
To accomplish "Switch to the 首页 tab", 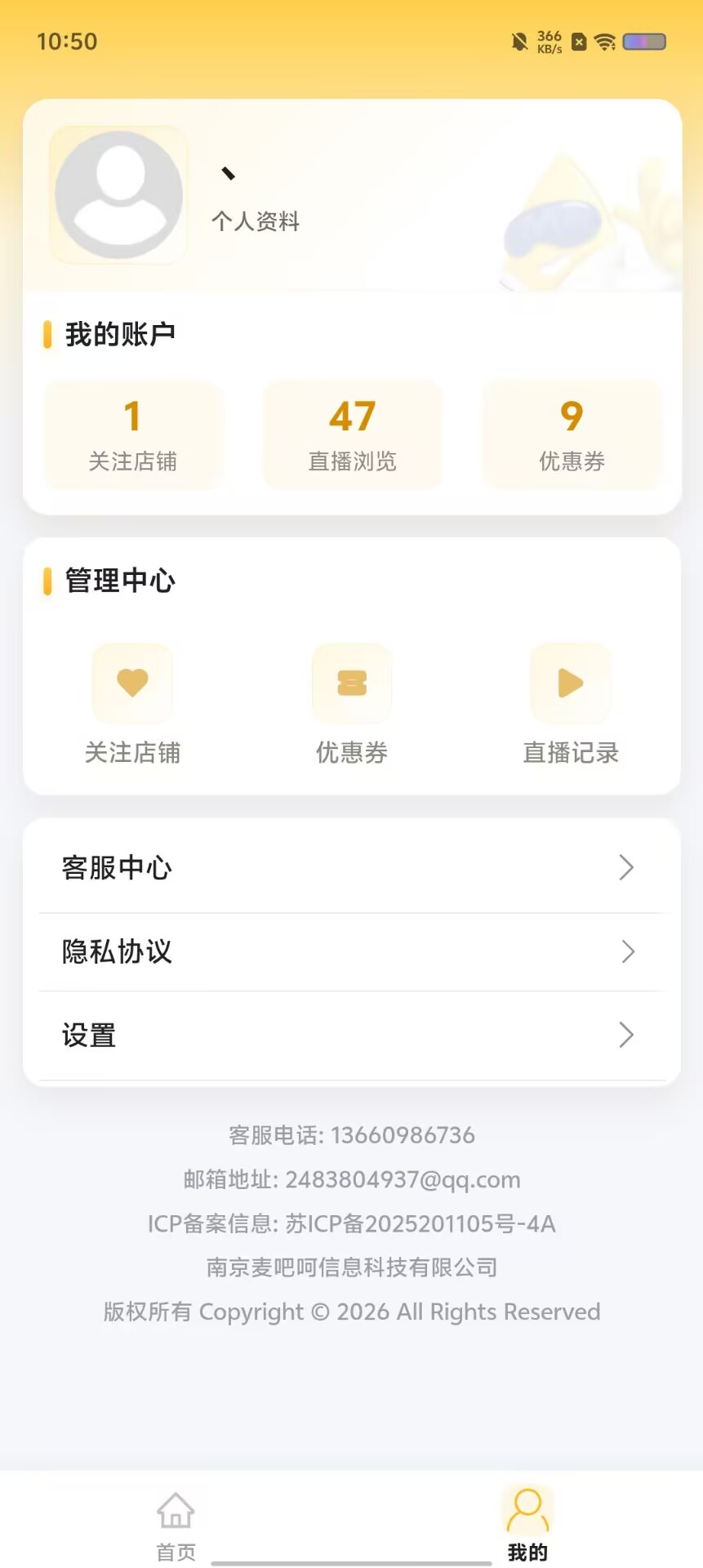I will [x=176, y=1526].
